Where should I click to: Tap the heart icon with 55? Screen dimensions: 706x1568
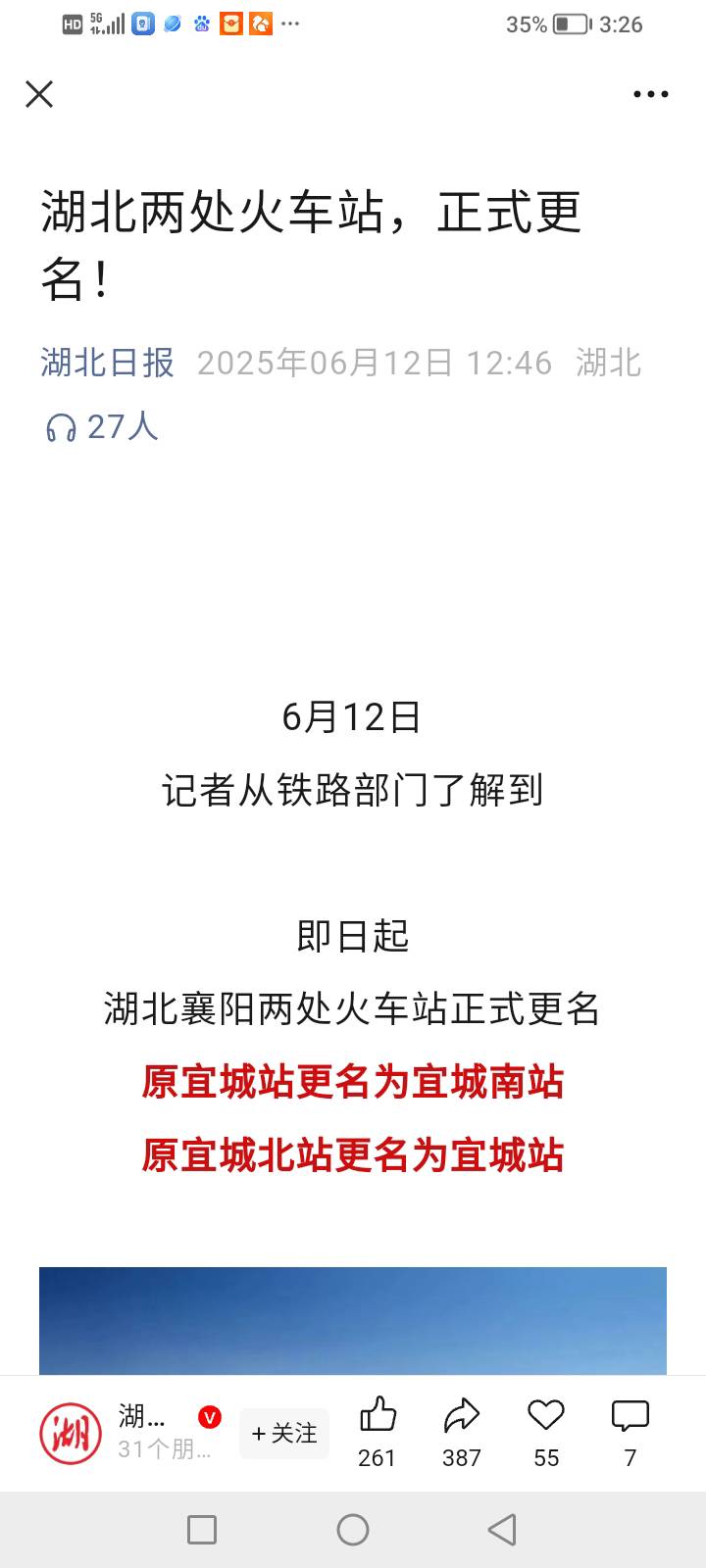click(546, 1416)
